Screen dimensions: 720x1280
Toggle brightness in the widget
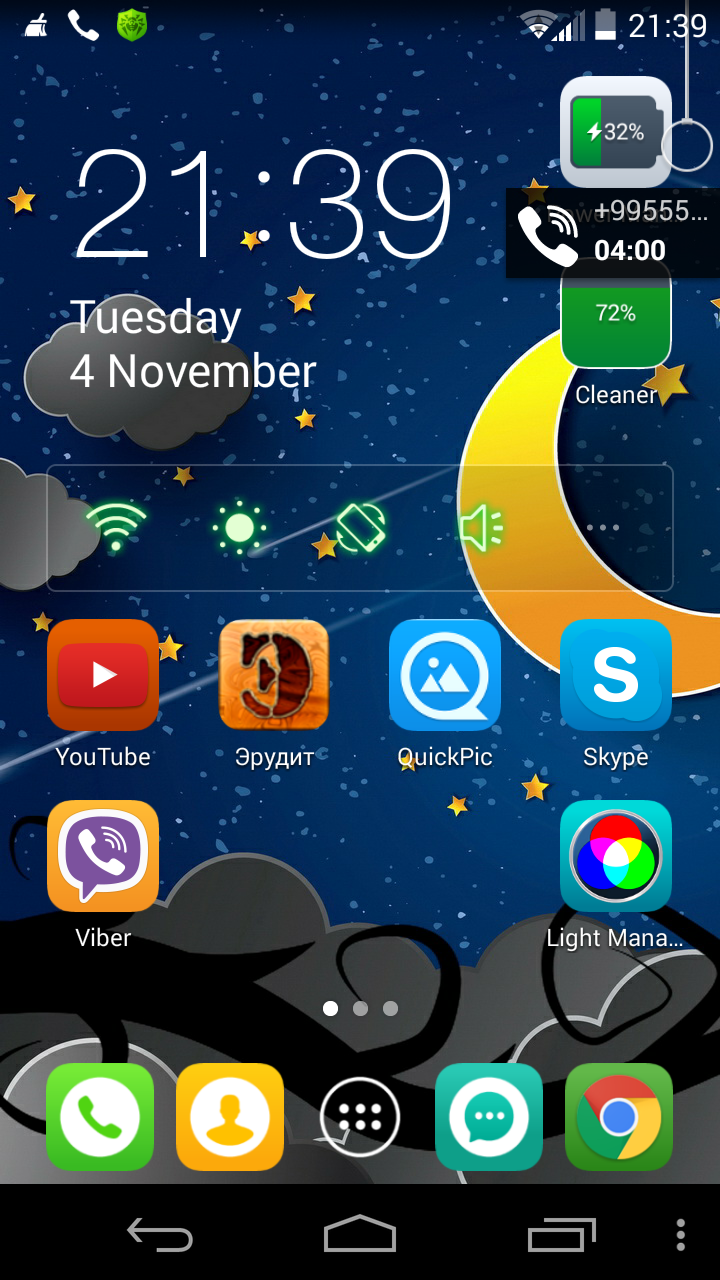tap(239, 527)
